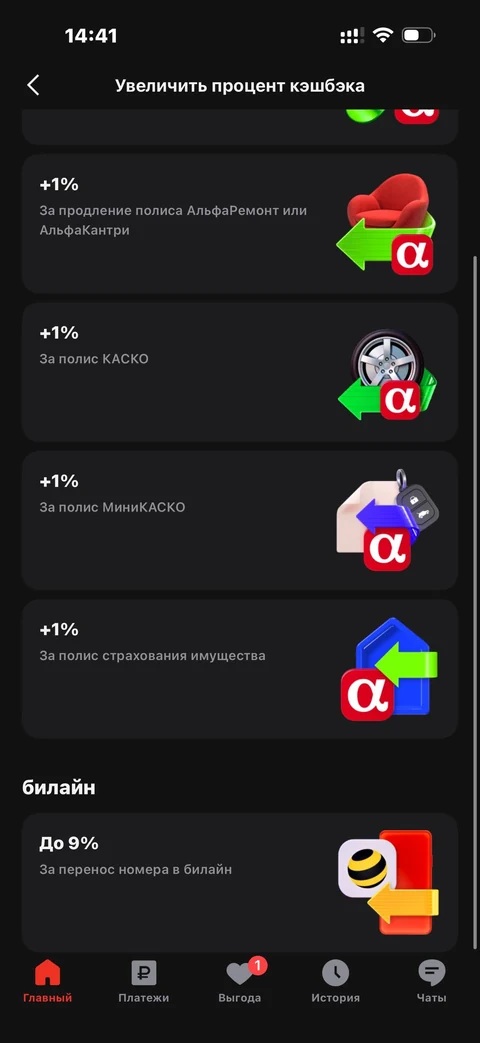Open the билайн number transfer card
Viewport: 480px width, 1043px height.
click(240, 883)
